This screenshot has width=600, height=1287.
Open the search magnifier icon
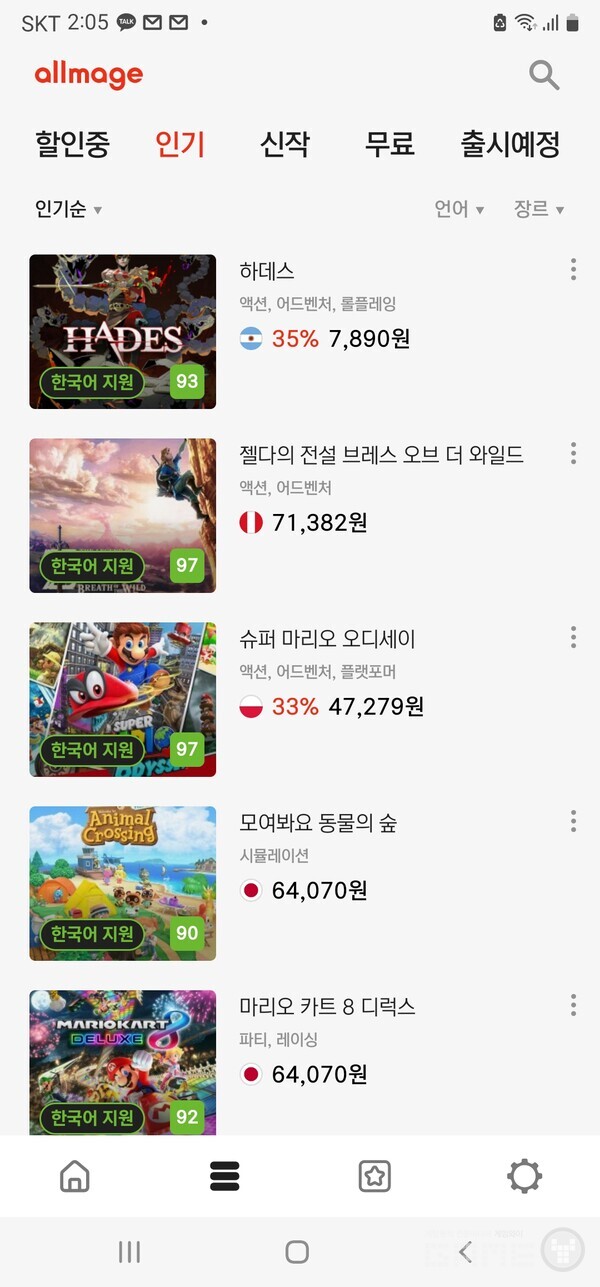coord(544,75)
